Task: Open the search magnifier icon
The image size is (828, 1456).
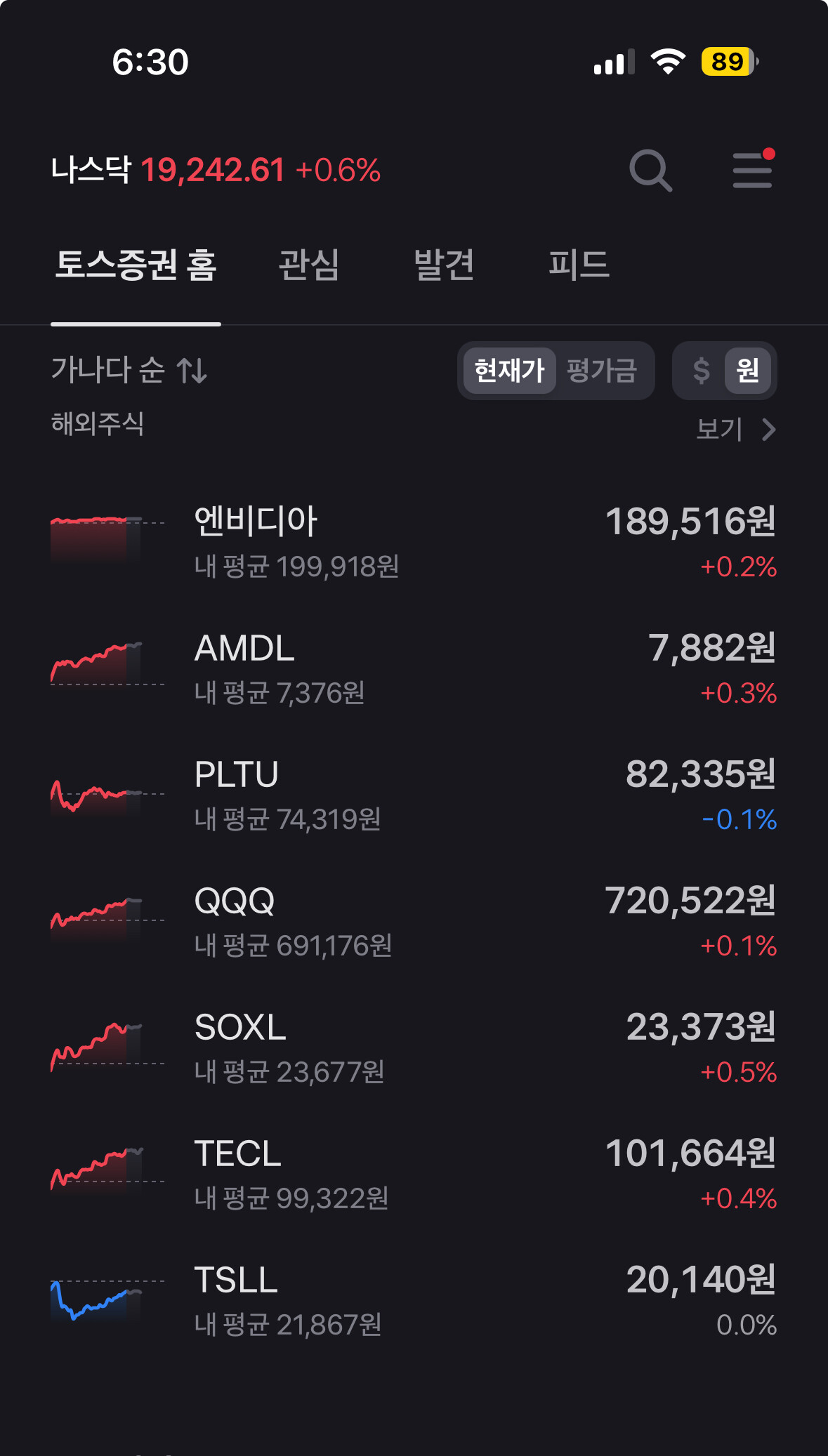Action: point(650,171)
